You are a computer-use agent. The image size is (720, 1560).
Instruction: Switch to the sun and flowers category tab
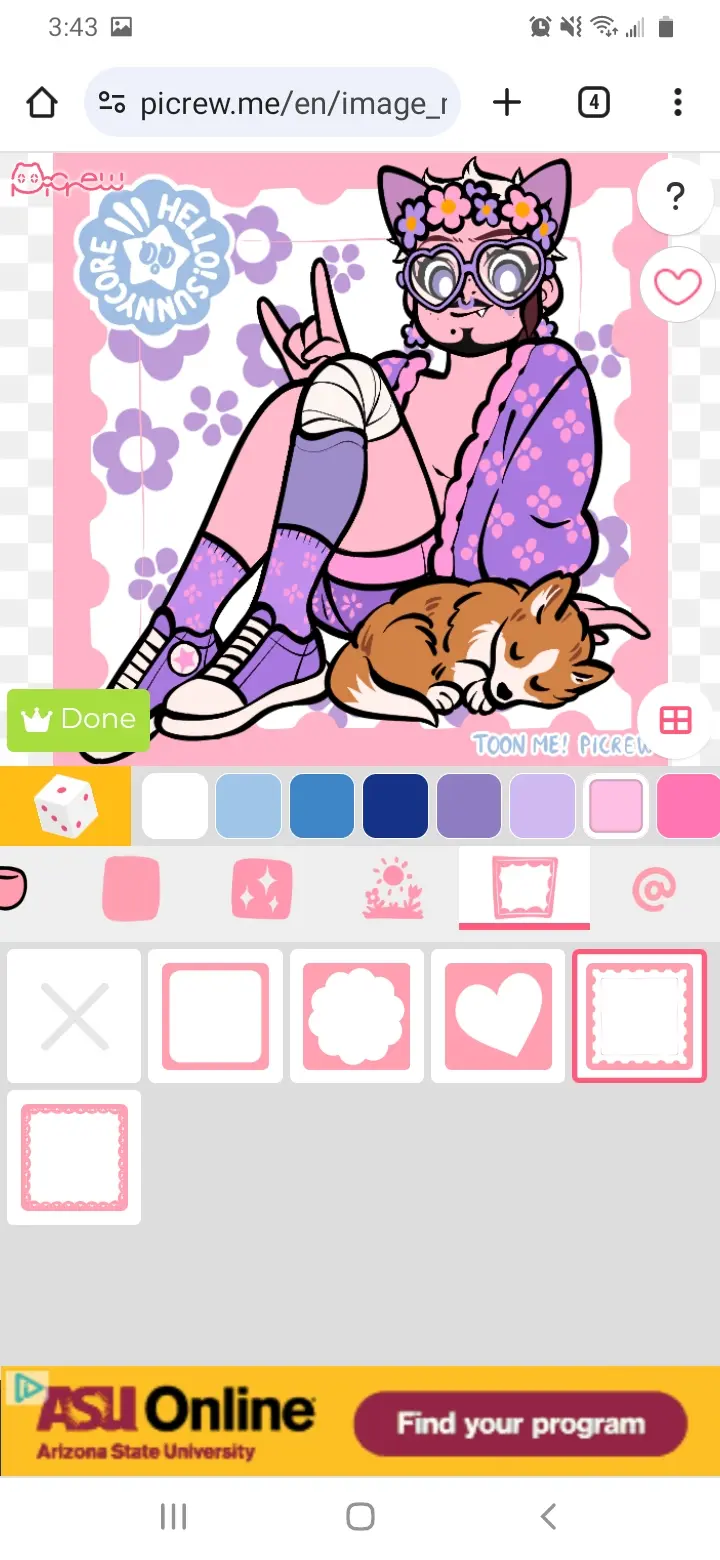tap(393, 889)
